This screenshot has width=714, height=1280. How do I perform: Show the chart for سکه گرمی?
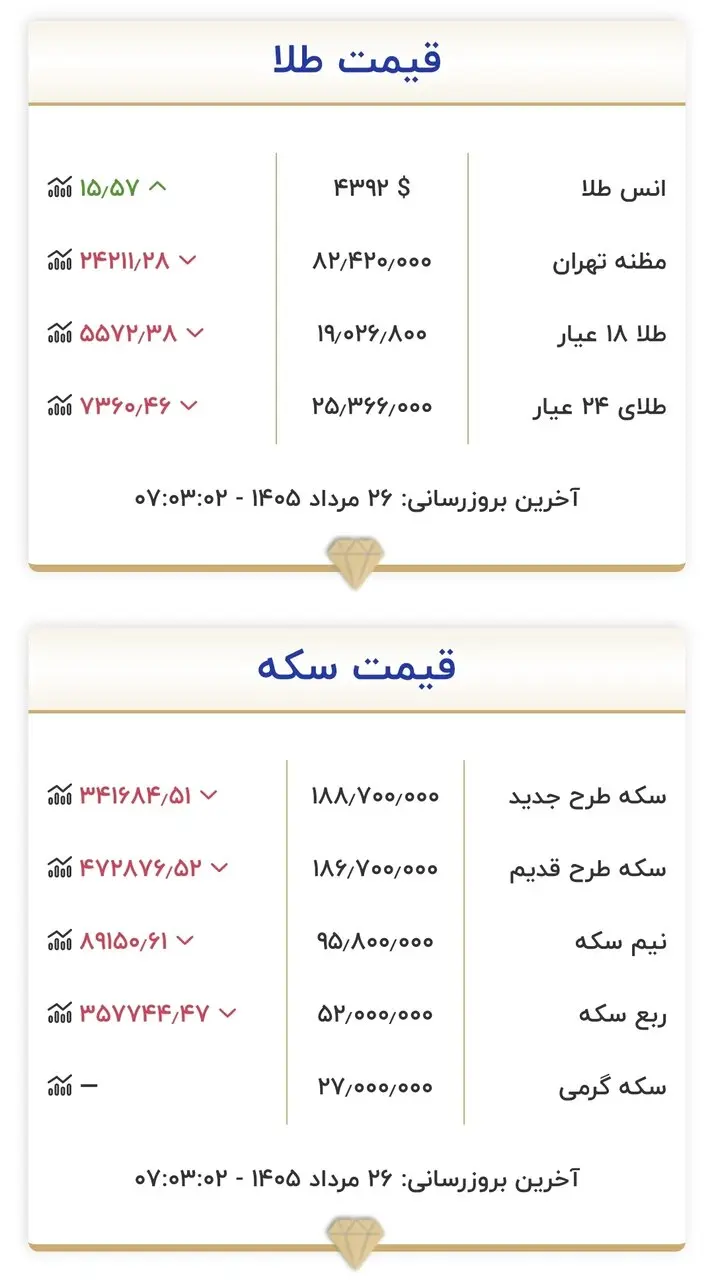(x=60, y=1086)
